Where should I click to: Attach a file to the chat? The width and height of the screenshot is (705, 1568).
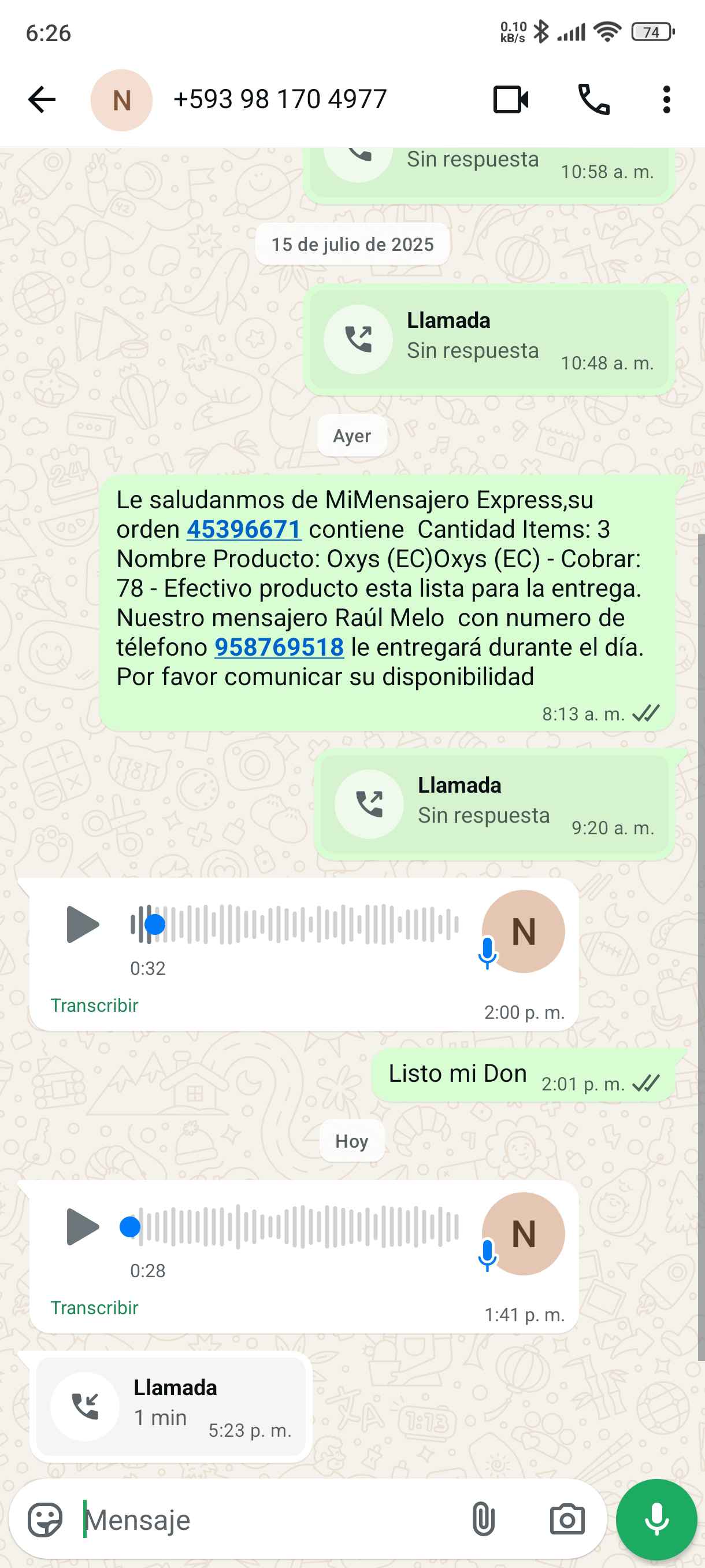tap(483, 1520)
